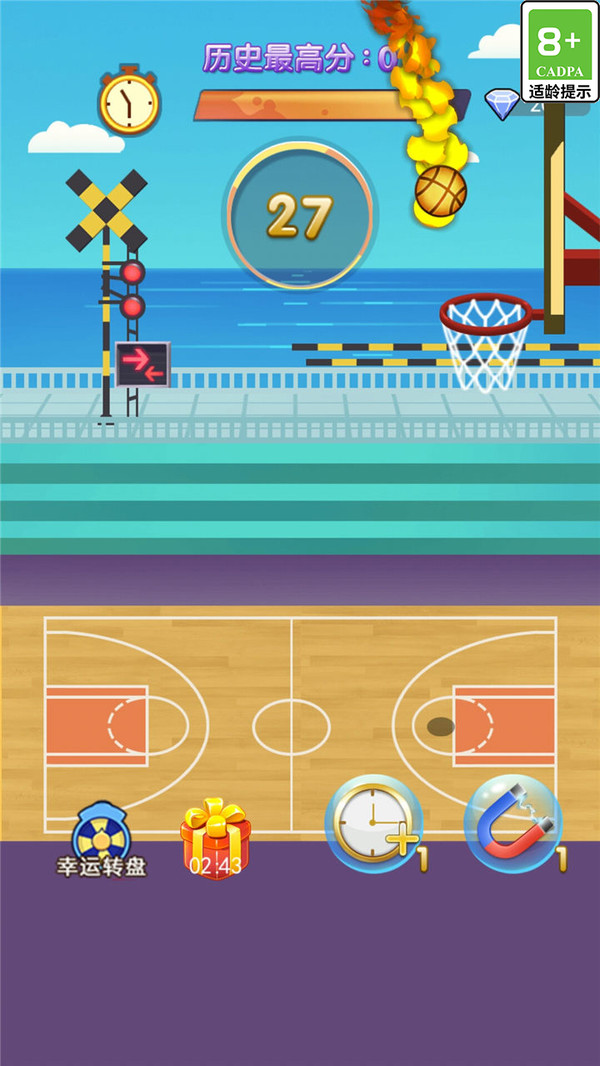The width and height of the screenshot is (600, 1066).
Task: Open the 幸运转盘 lucky wheel
Action: (x=101, y=838)
